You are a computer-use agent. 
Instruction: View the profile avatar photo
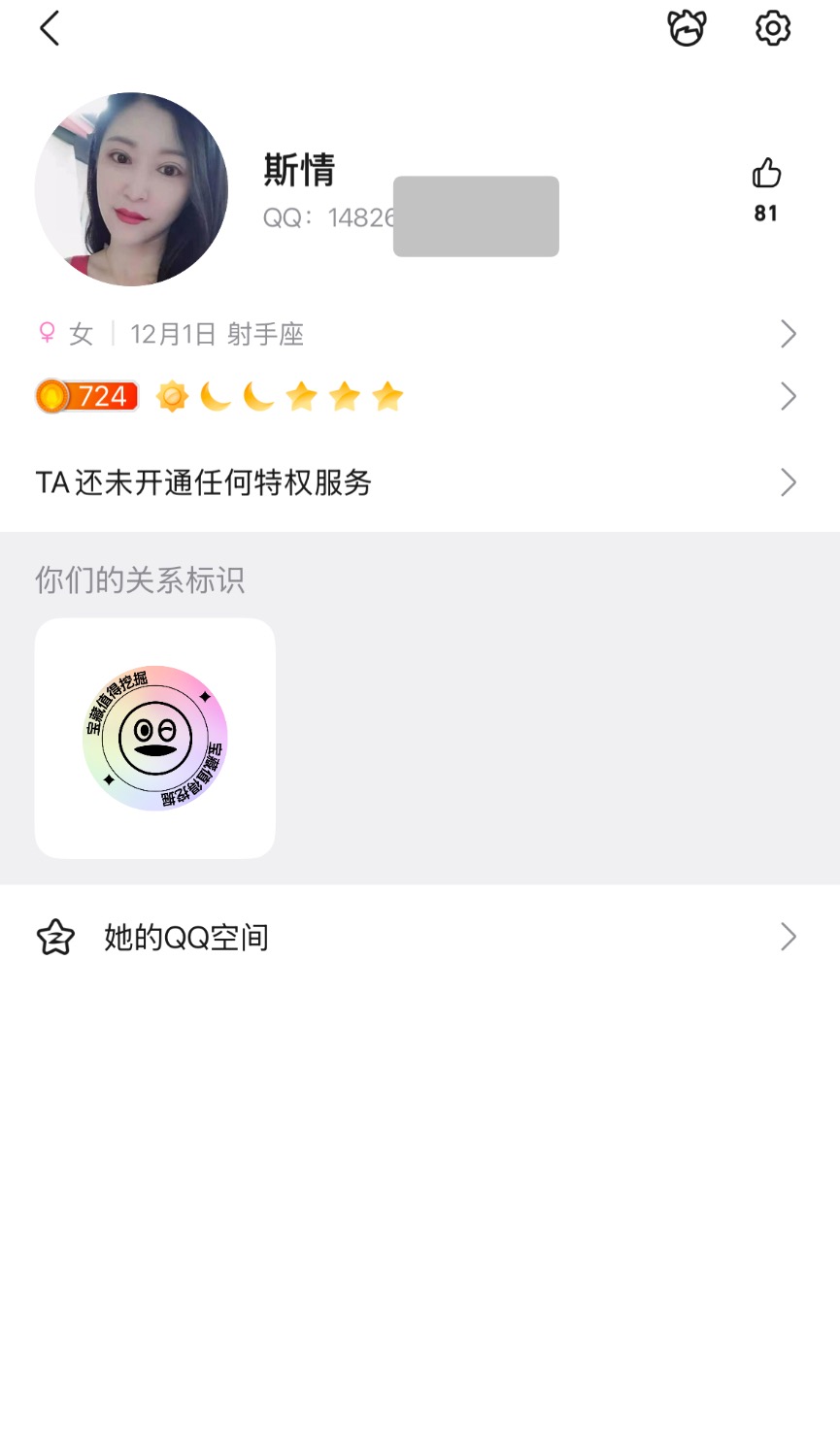click(x=131, y=189)
